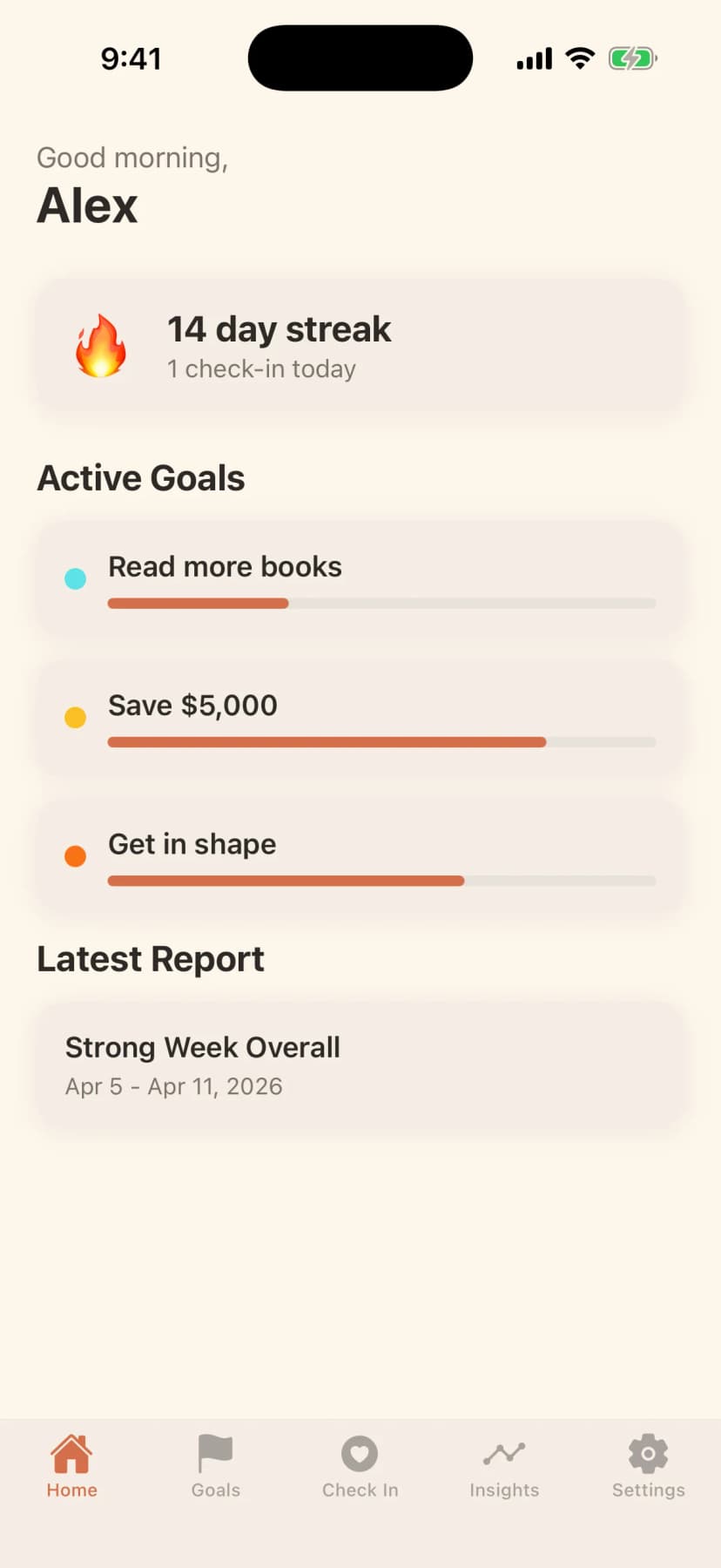Select the Home tab
The image size is (721, 1568).
coord(71,1467)
